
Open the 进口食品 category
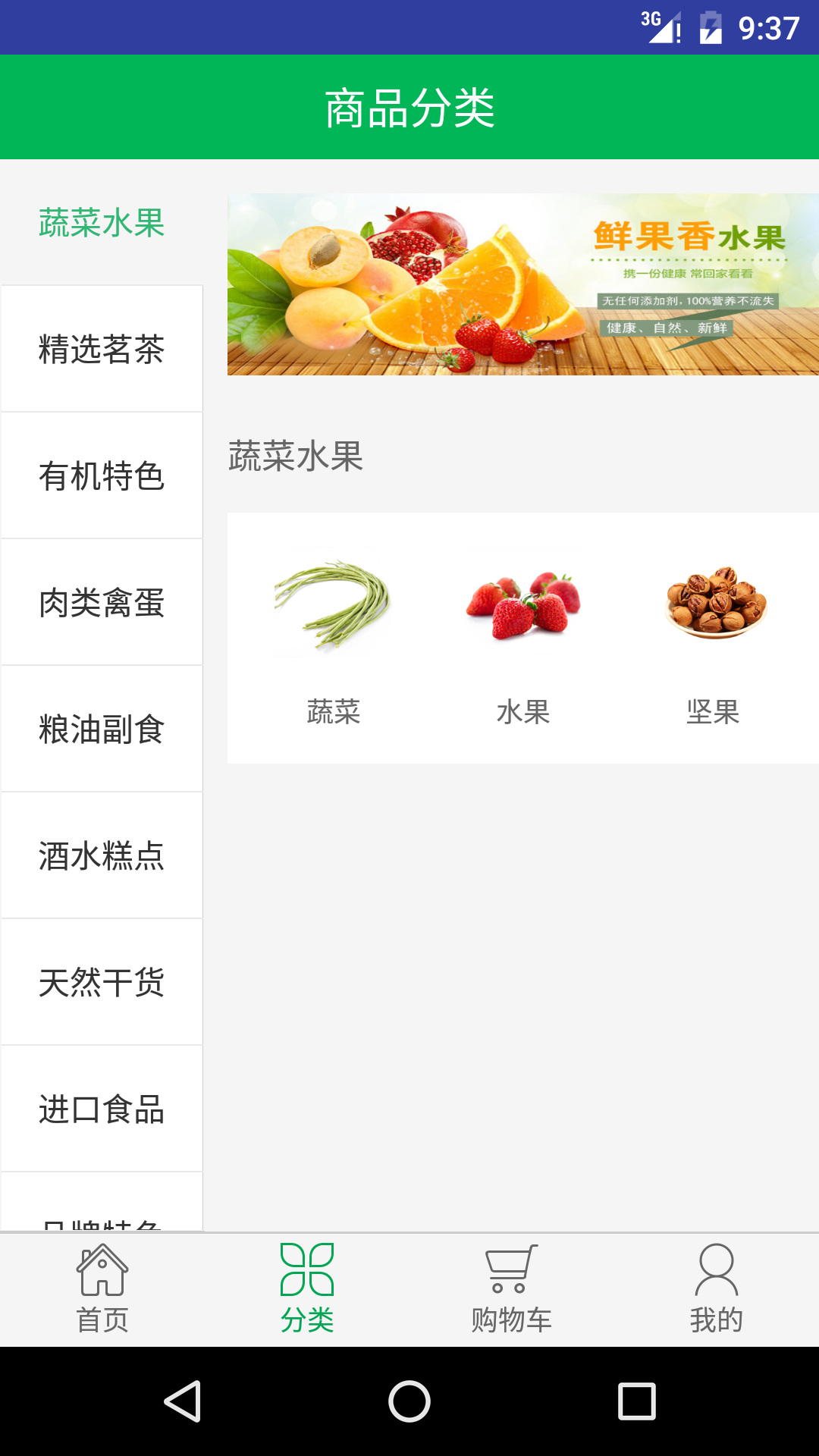point(102,1109)
